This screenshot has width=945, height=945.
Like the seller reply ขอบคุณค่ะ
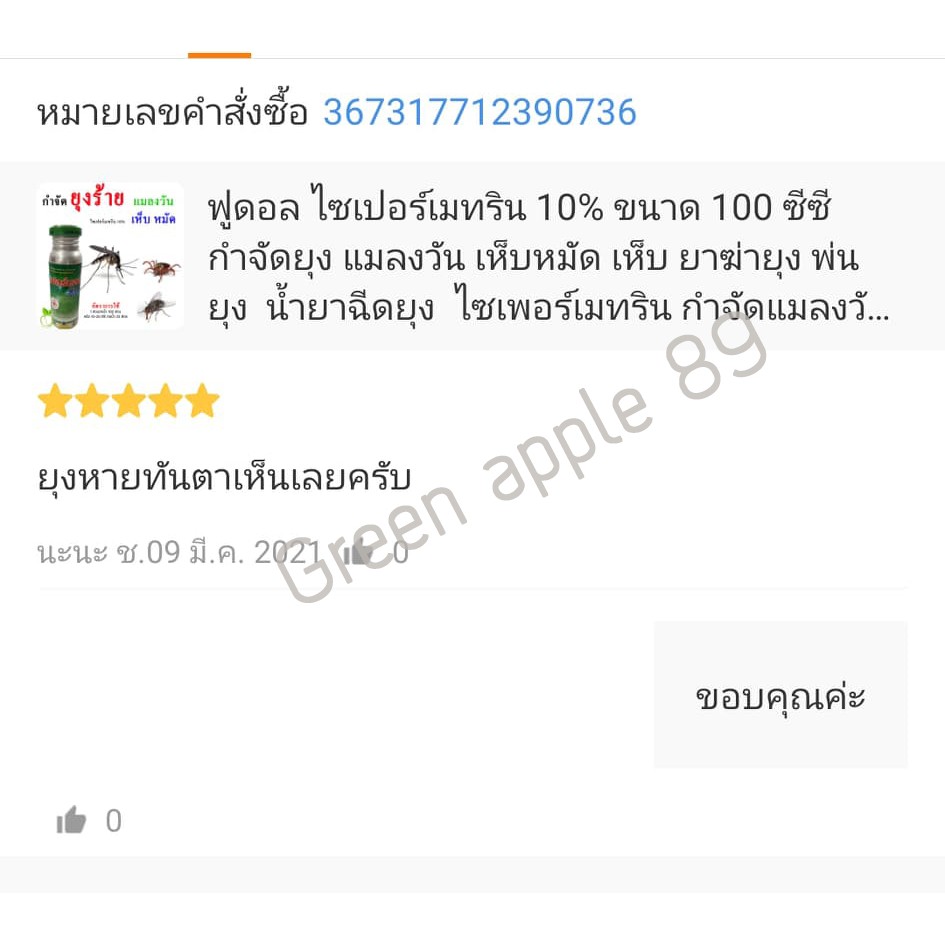[x=72, y=820]
